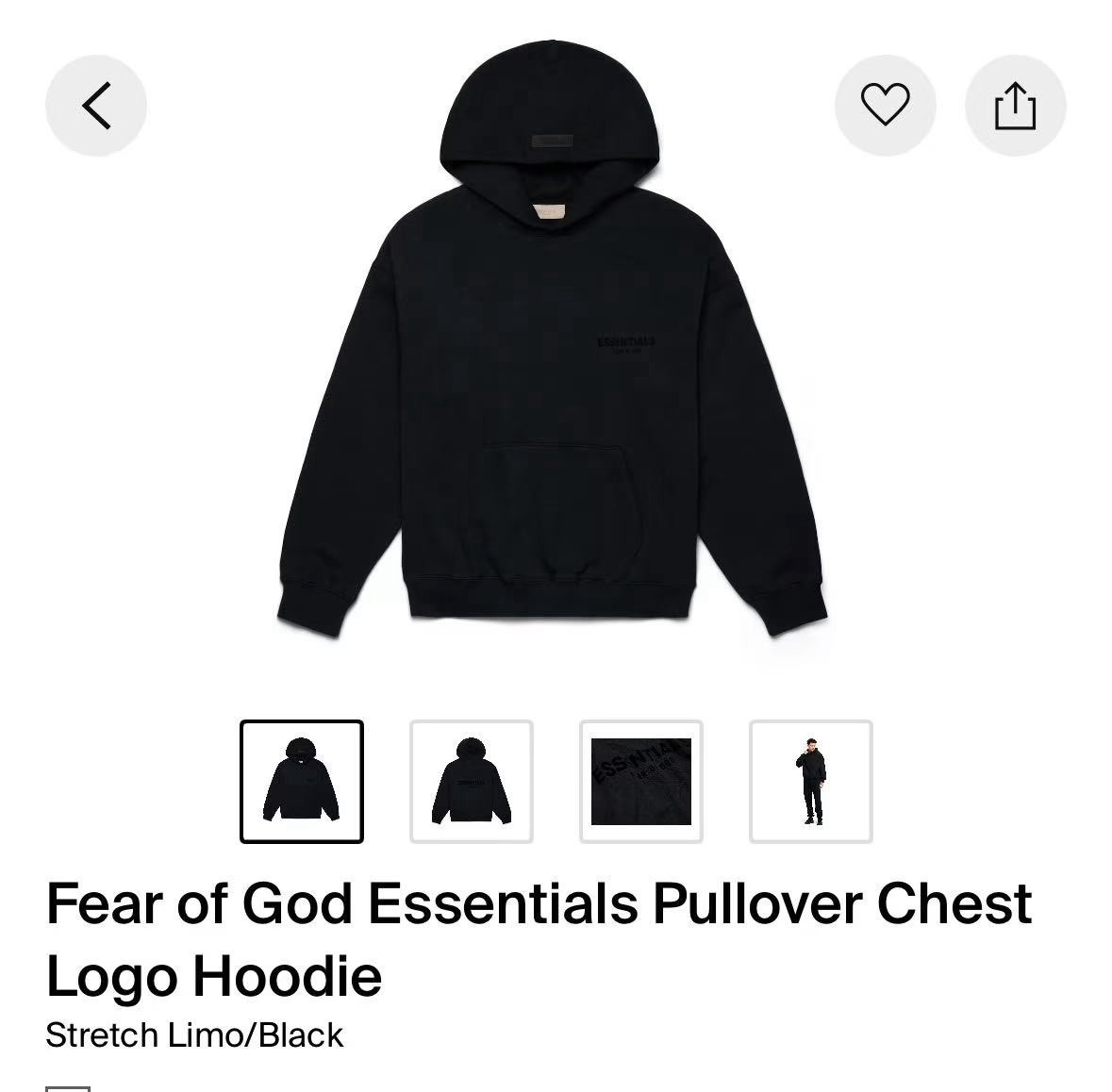The width and height of the screenshot is (1112, 1092).
Task: View the back view hoodie thumbnail
Action: tap(472, 781)
